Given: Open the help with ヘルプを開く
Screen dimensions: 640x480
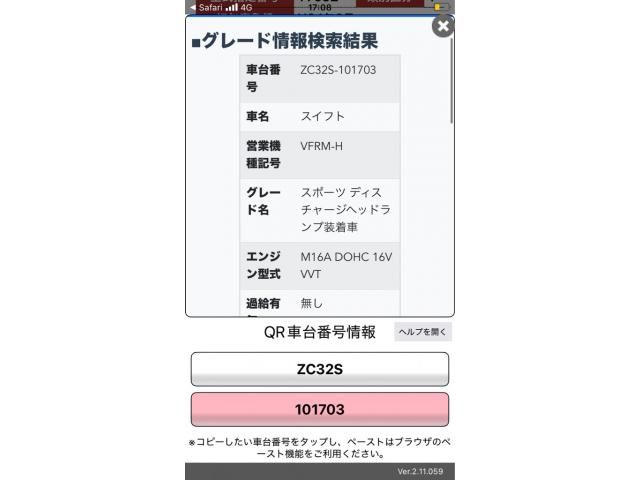Looking at the screenshot, I should point(423,332).
